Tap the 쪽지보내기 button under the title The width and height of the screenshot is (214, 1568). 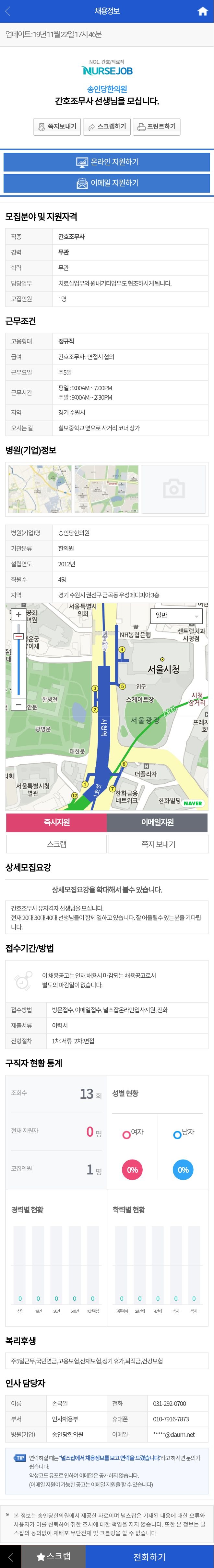point(57,127)
